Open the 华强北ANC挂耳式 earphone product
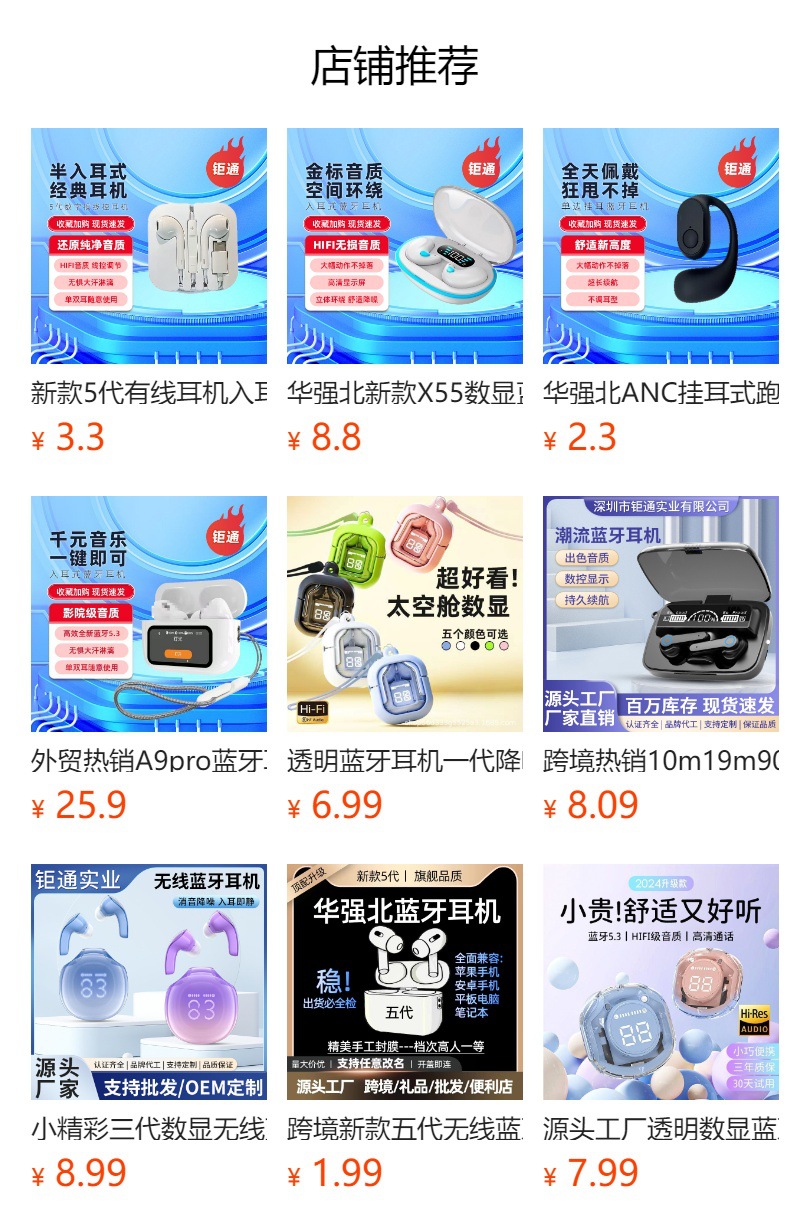790x1232 pixels. (x=661, y=246)
